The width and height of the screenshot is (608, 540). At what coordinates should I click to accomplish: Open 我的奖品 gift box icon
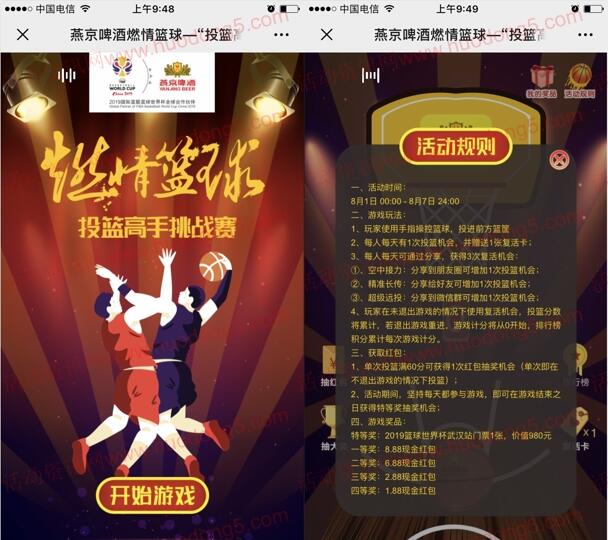pos(541,78)
